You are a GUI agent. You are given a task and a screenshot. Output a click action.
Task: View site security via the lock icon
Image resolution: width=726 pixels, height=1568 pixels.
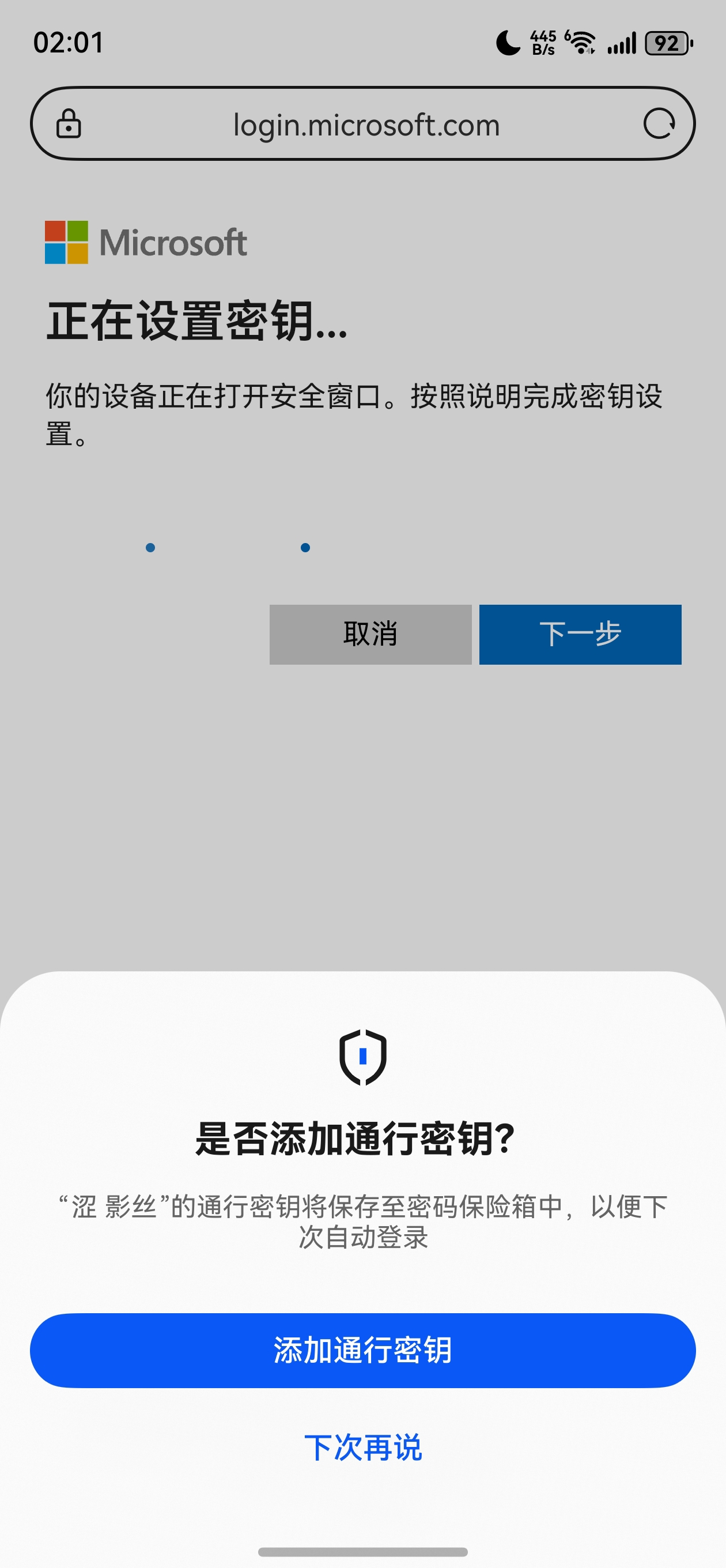tap(69, 124)
